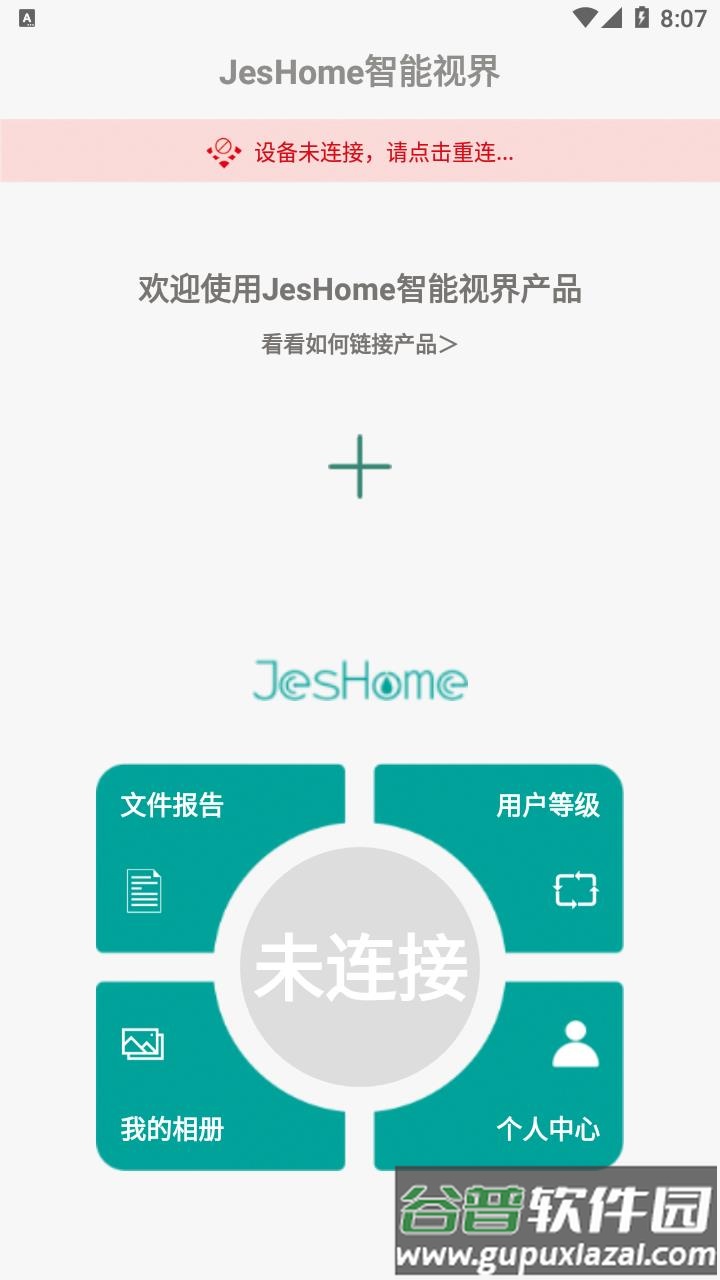Image resolution: width=720 pixels, height=1280 pixels.
Task: Open the 用户等级 panel
Action: pos(548,803)
